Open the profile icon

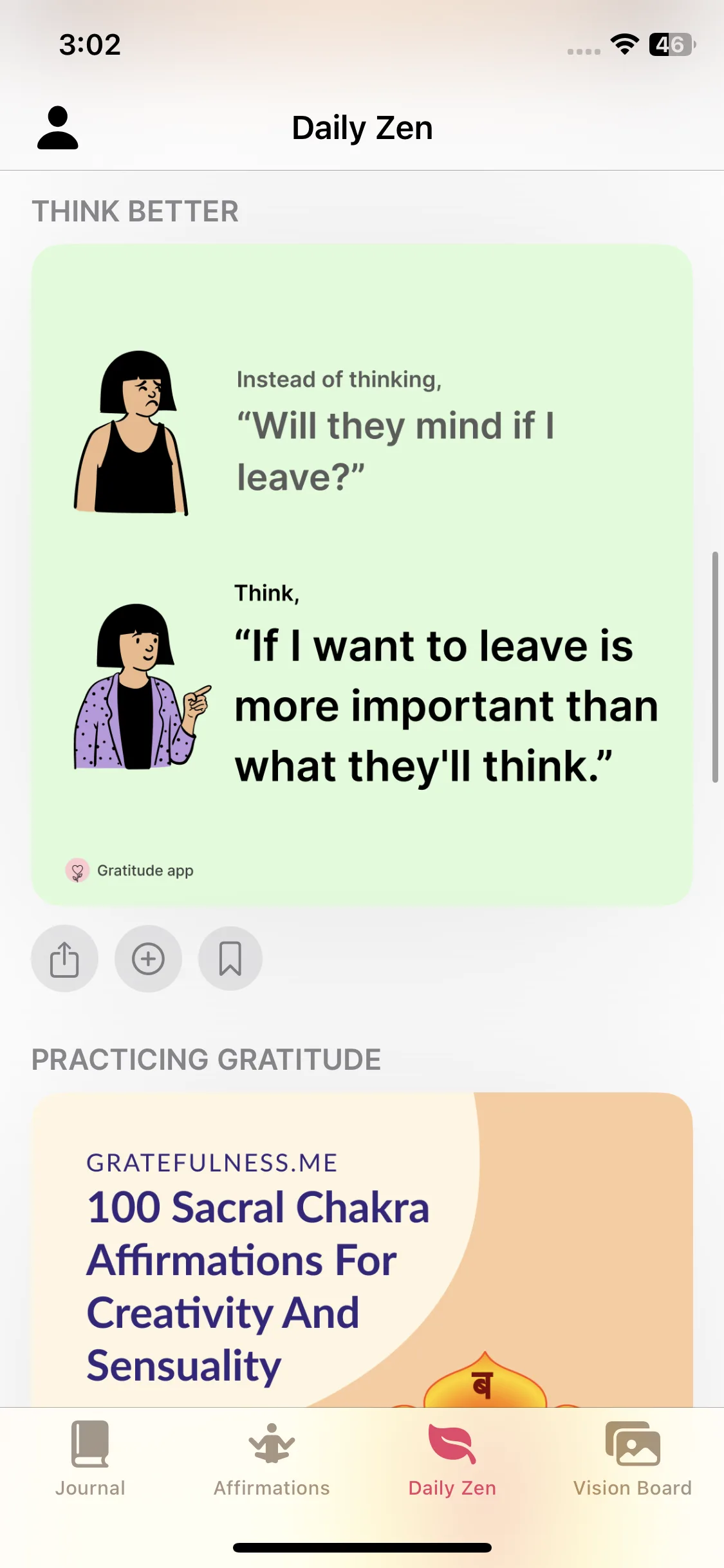tap(58, 127)
